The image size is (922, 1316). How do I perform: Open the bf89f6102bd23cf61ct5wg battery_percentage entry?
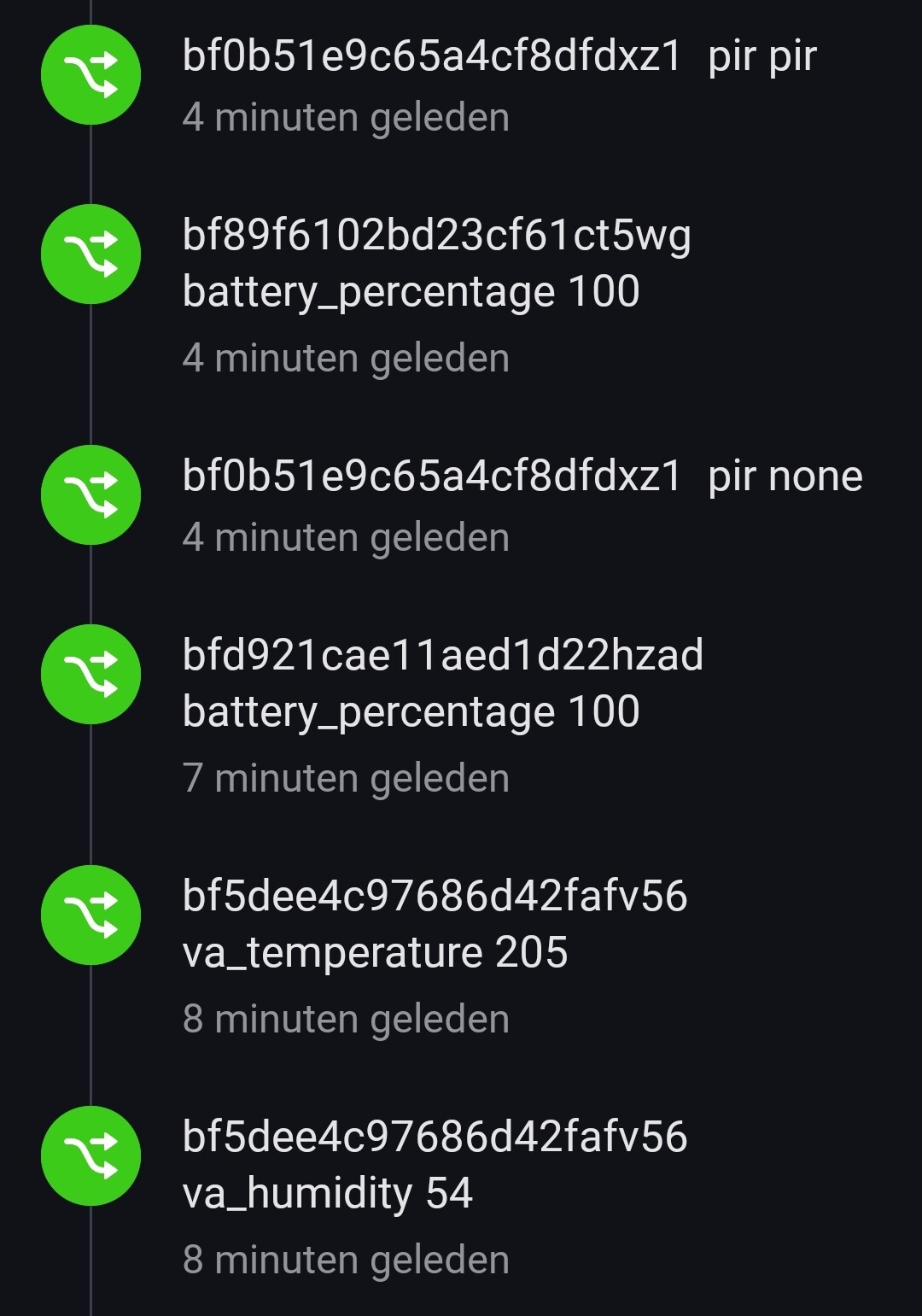coord(436,264)
